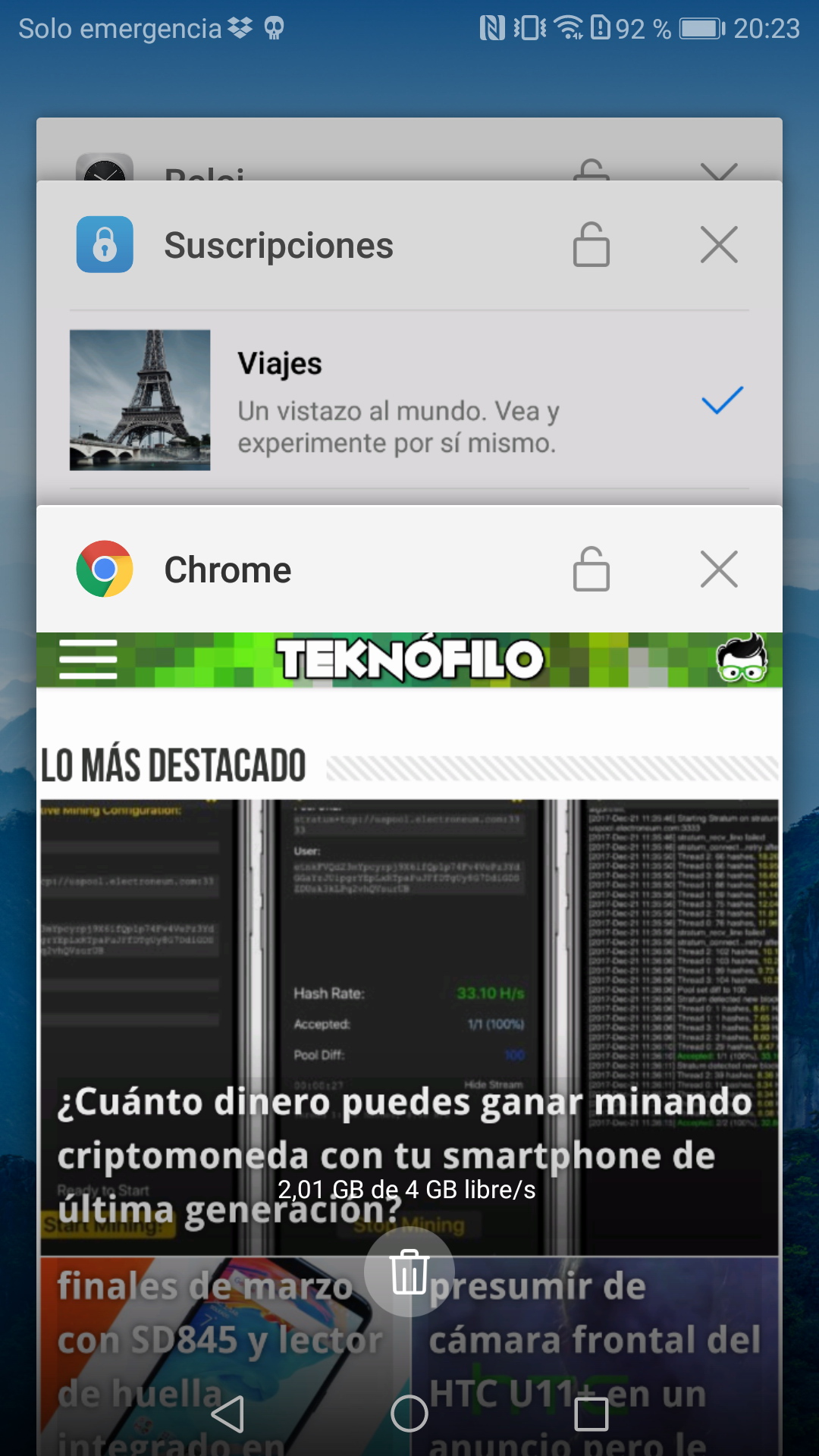The width and height of the screenshot is (819, 1456).
Task: Lock the Chrome app in recents
Action: (x=591, y=569)
